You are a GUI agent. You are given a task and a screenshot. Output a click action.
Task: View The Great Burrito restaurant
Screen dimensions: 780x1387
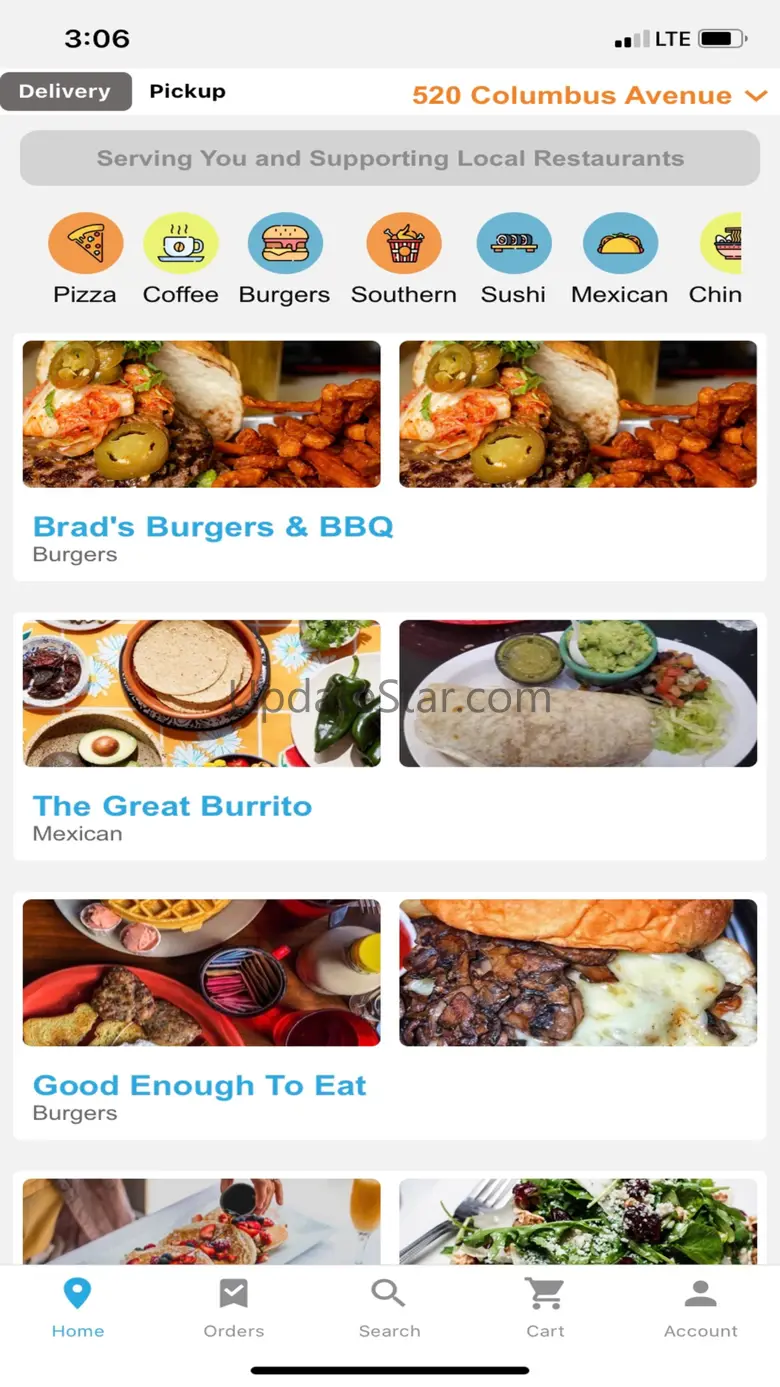point(172,805)
